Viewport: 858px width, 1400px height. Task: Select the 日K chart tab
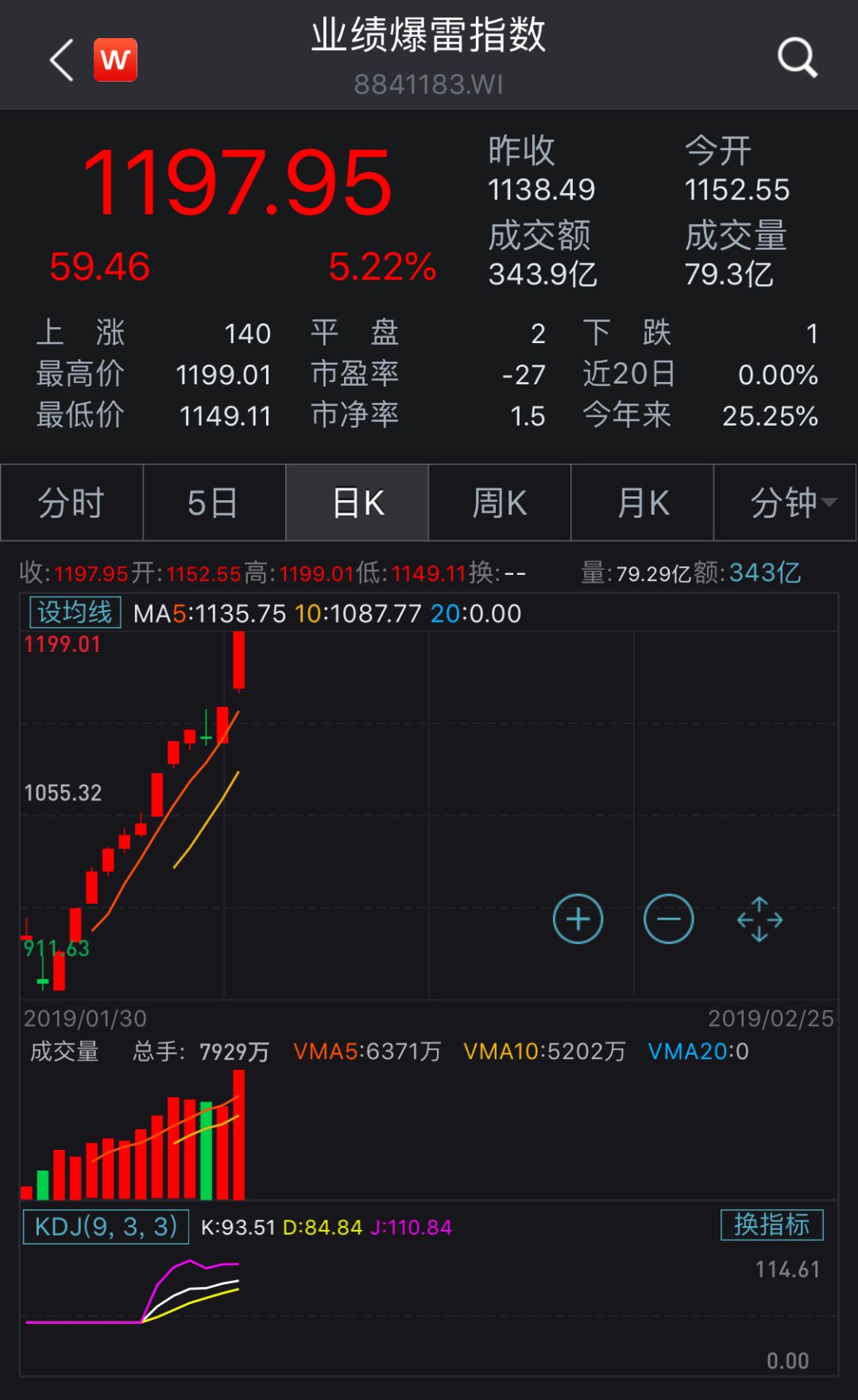[357, 503]
